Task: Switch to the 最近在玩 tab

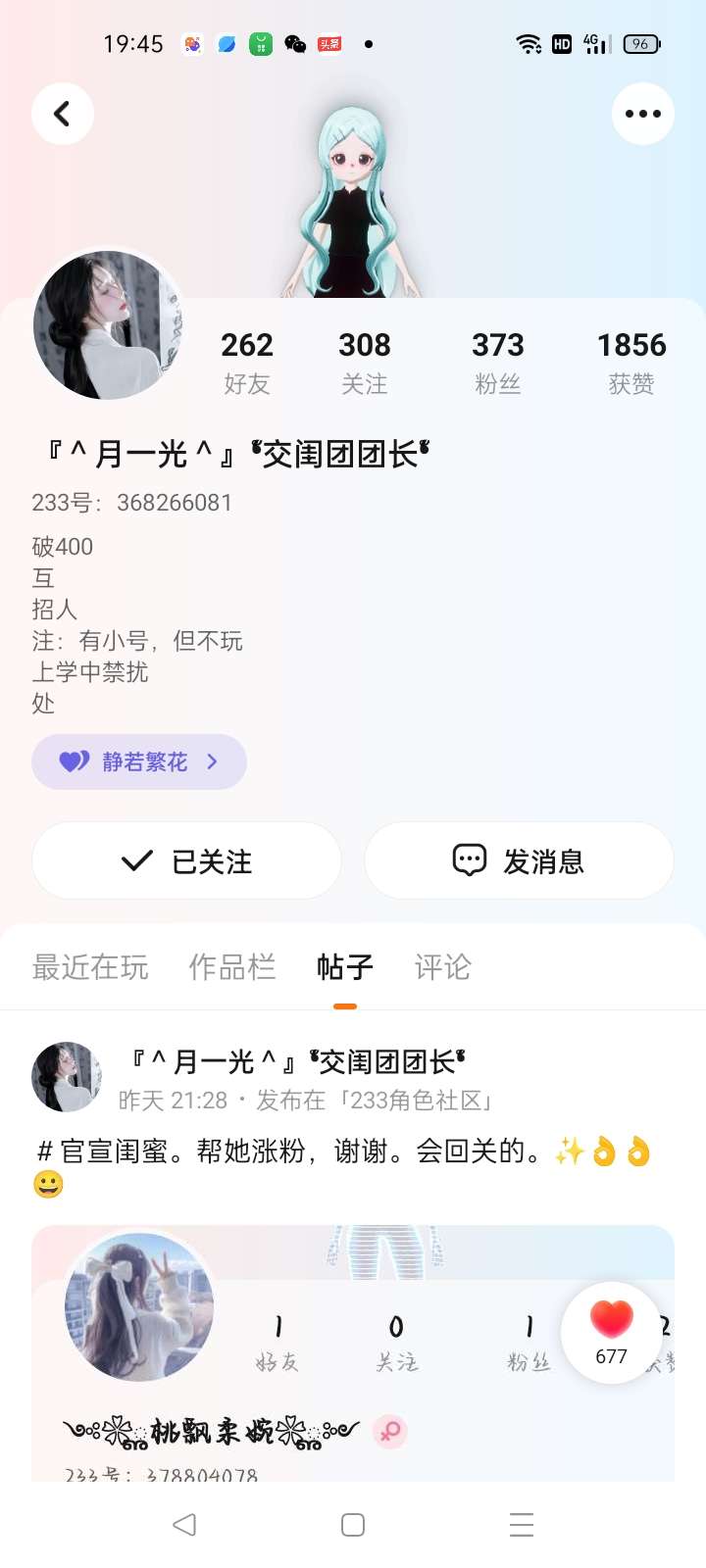Action: coord(90,967)
